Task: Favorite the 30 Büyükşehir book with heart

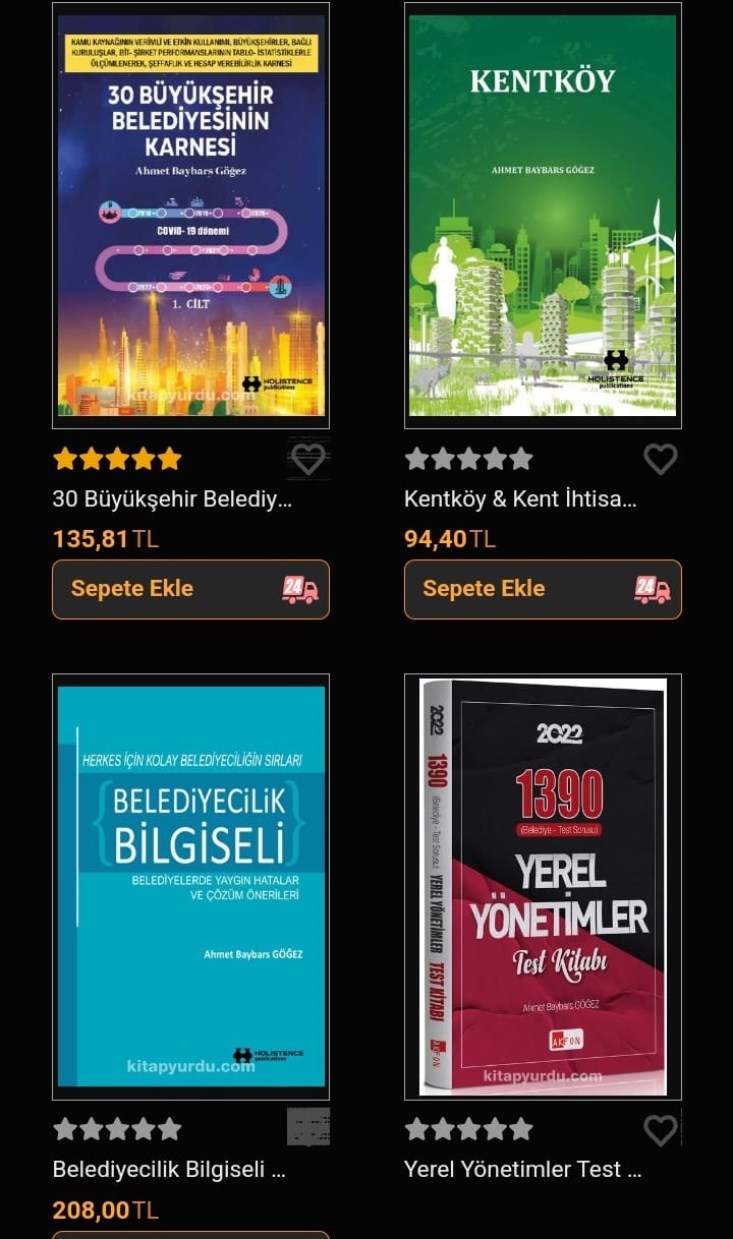Action: point(308,459)
